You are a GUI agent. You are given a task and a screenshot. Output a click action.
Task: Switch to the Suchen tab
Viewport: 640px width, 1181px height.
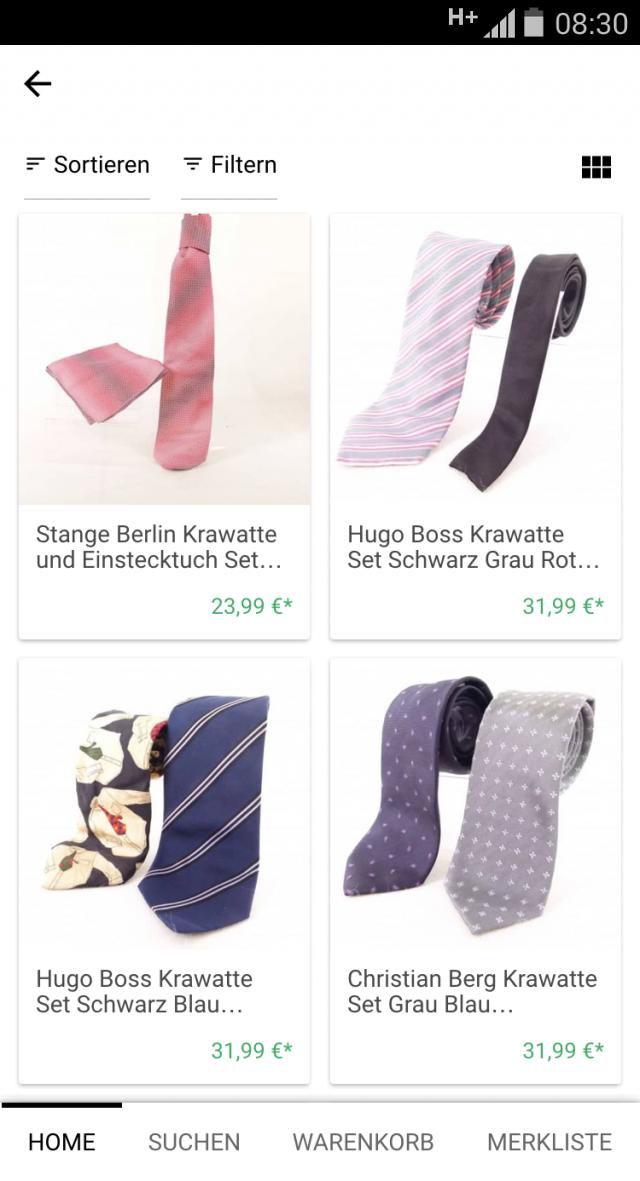tap(194, 1142)
